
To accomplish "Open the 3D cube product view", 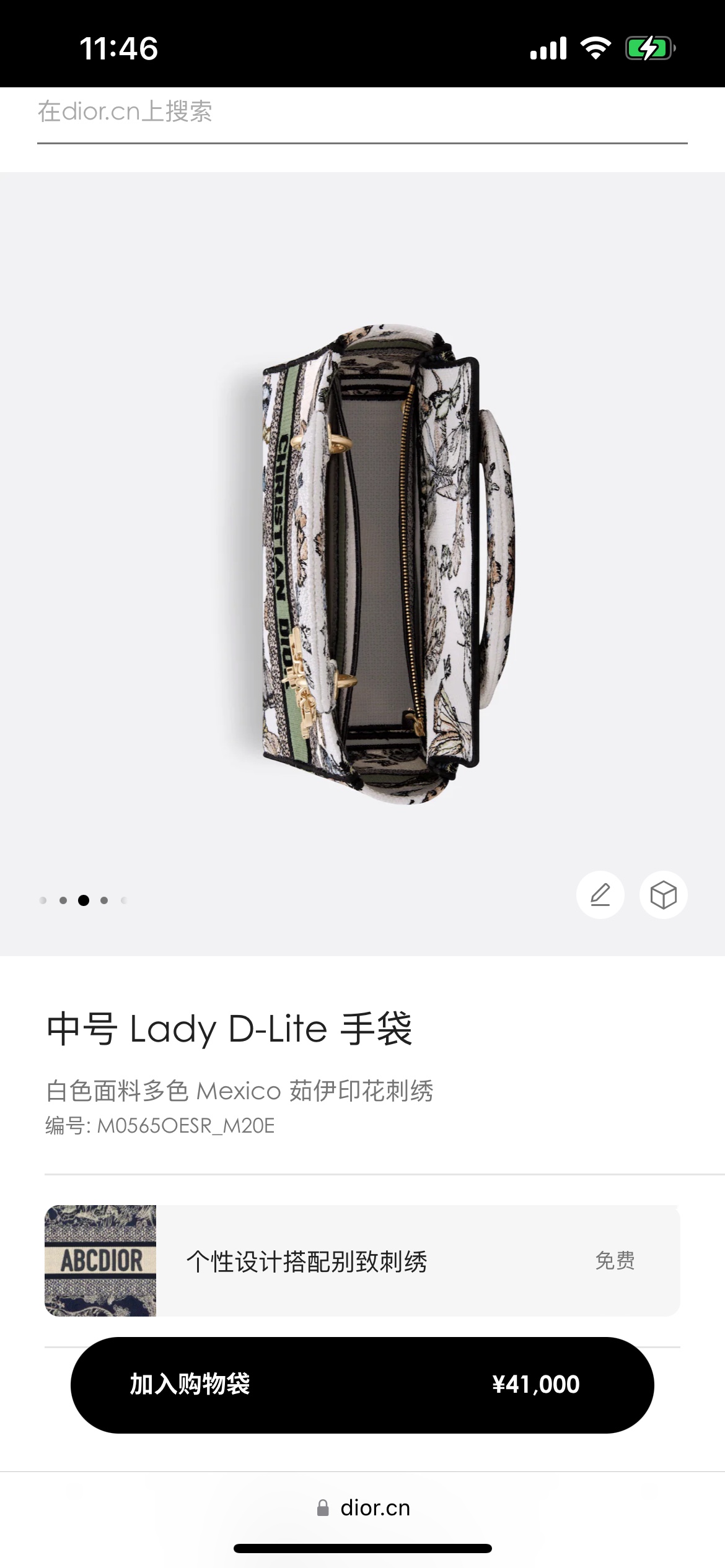I will 663,895.
